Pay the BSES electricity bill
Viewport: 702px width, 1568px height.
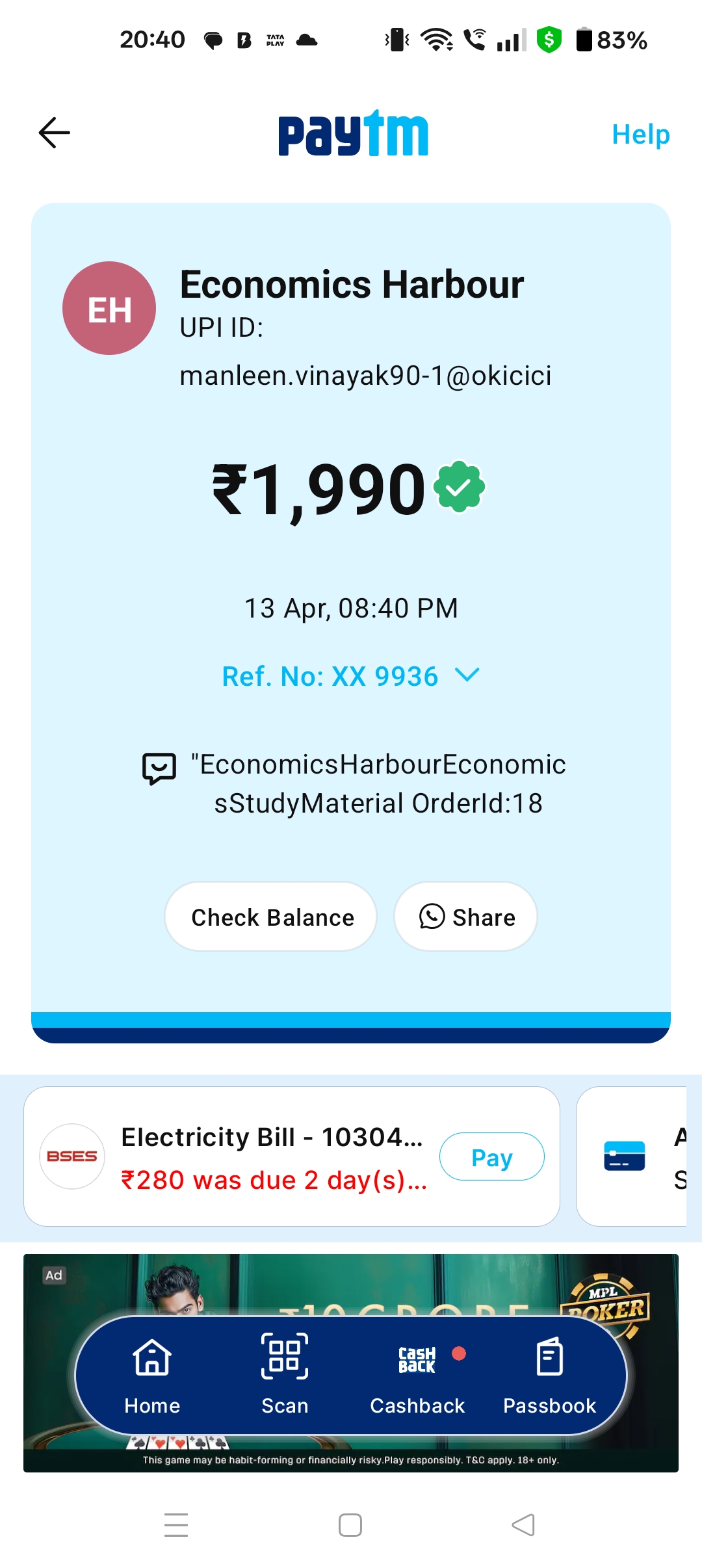pos(491,1157)
